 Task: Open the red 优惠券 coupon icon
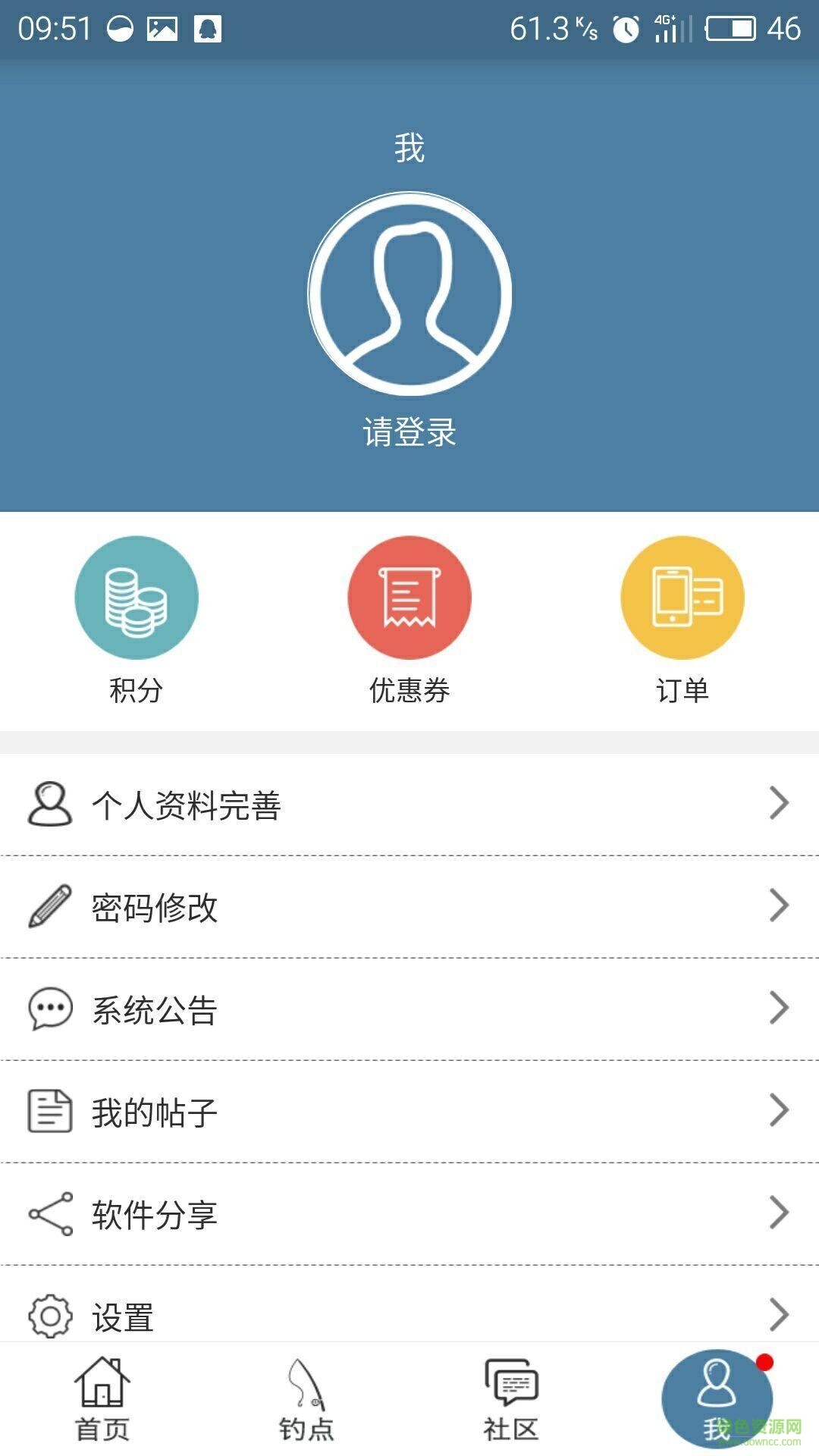pos(409,597)
